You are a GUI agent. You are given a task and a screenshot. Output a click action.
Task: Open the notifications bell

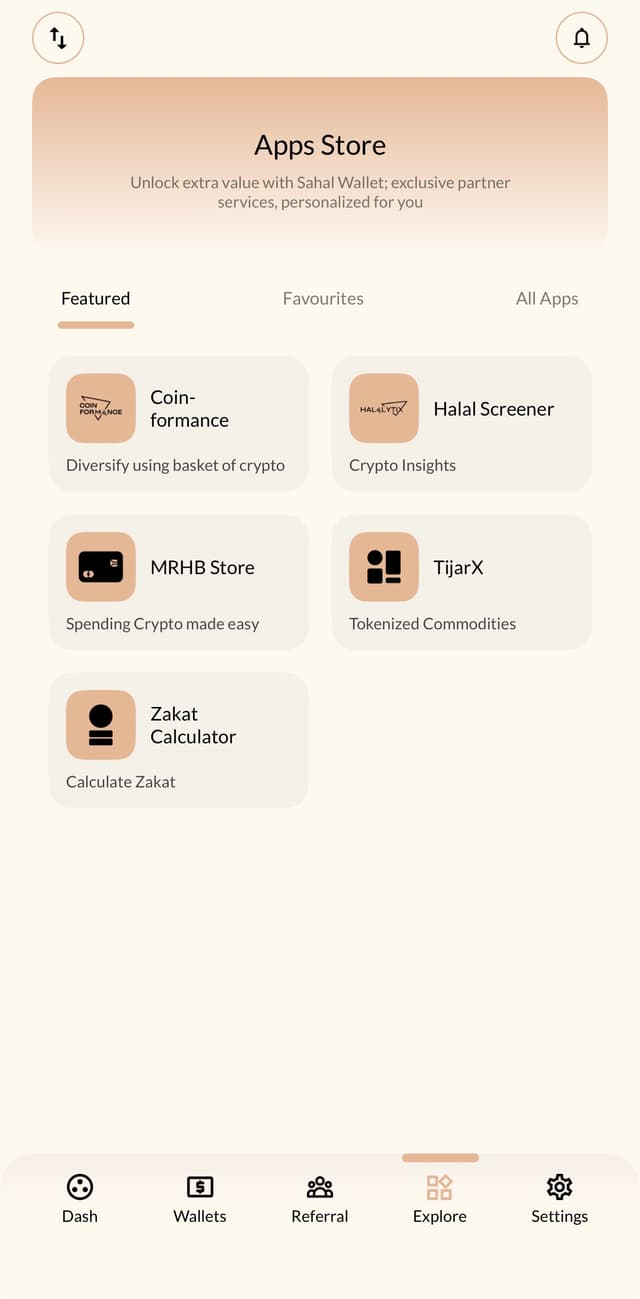[x=581, y=39]
